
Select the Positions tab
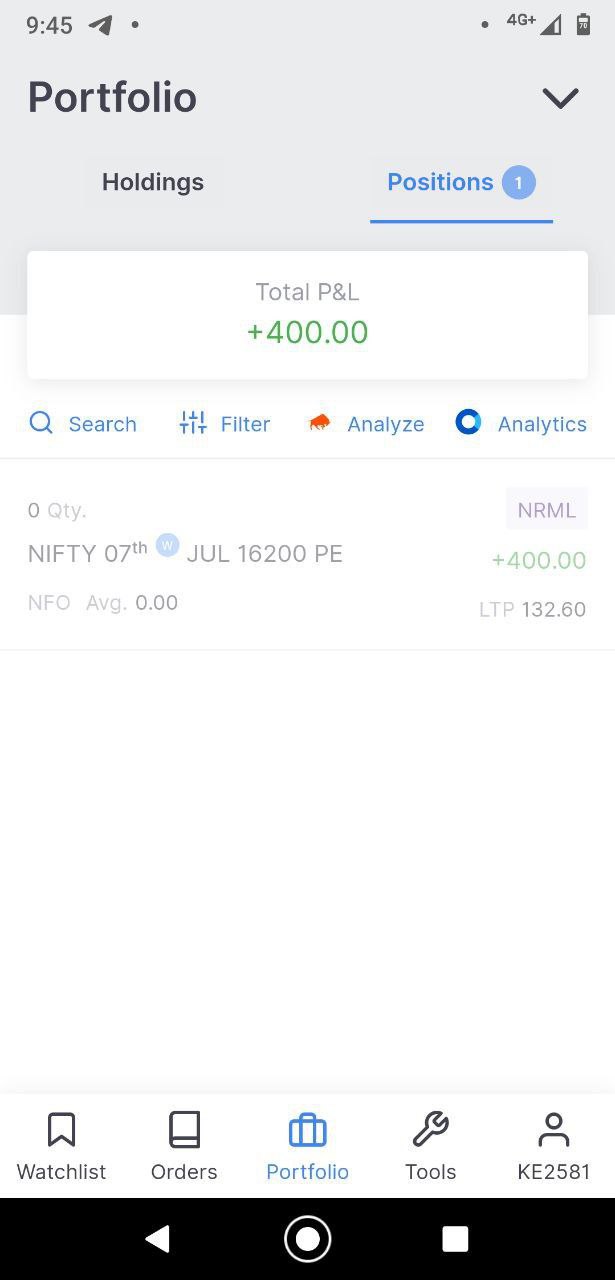[460, 182]
